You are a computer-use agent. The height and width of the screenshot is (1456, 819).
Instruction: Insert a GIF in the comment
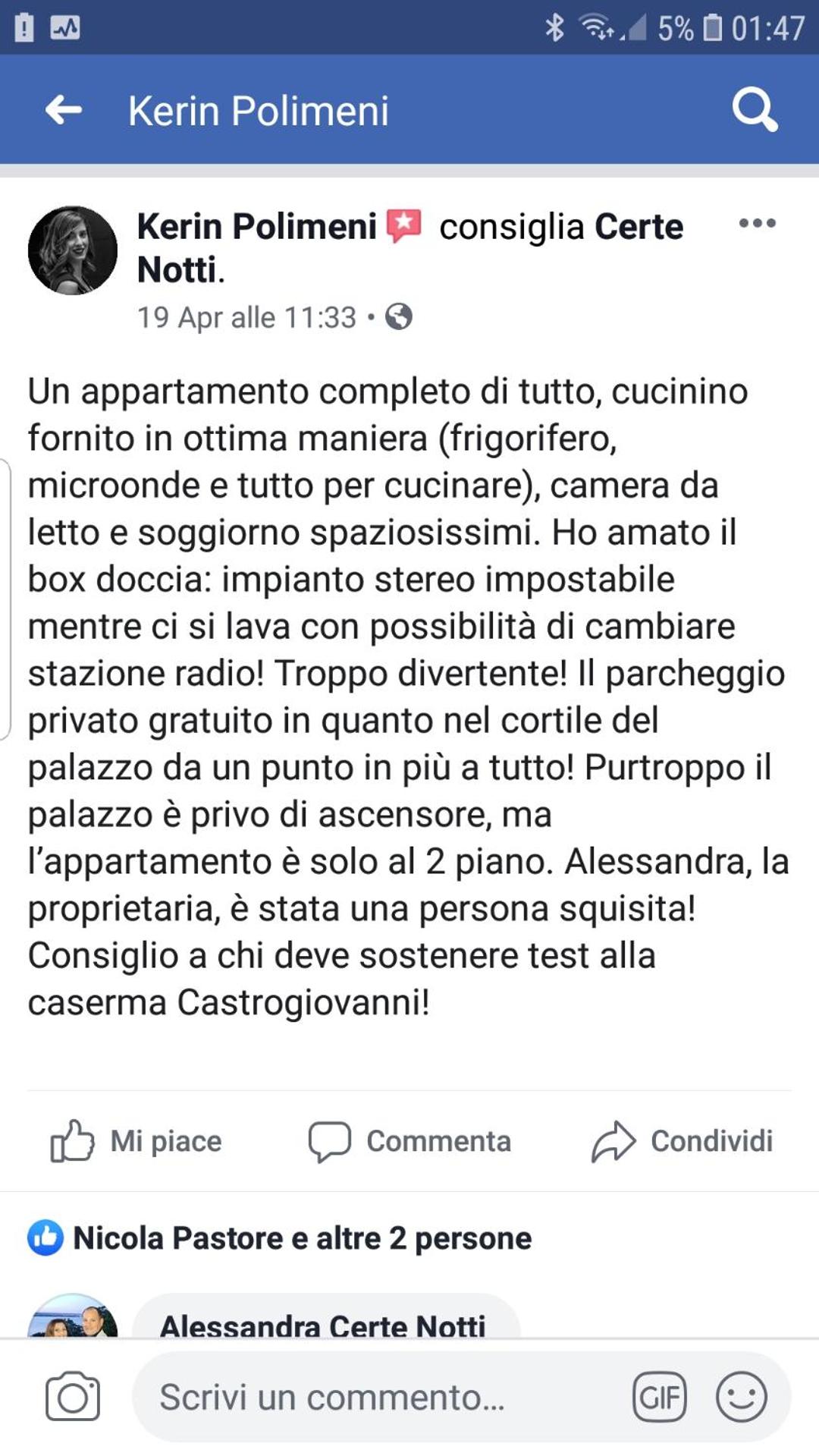click(x=659, y=1397)
